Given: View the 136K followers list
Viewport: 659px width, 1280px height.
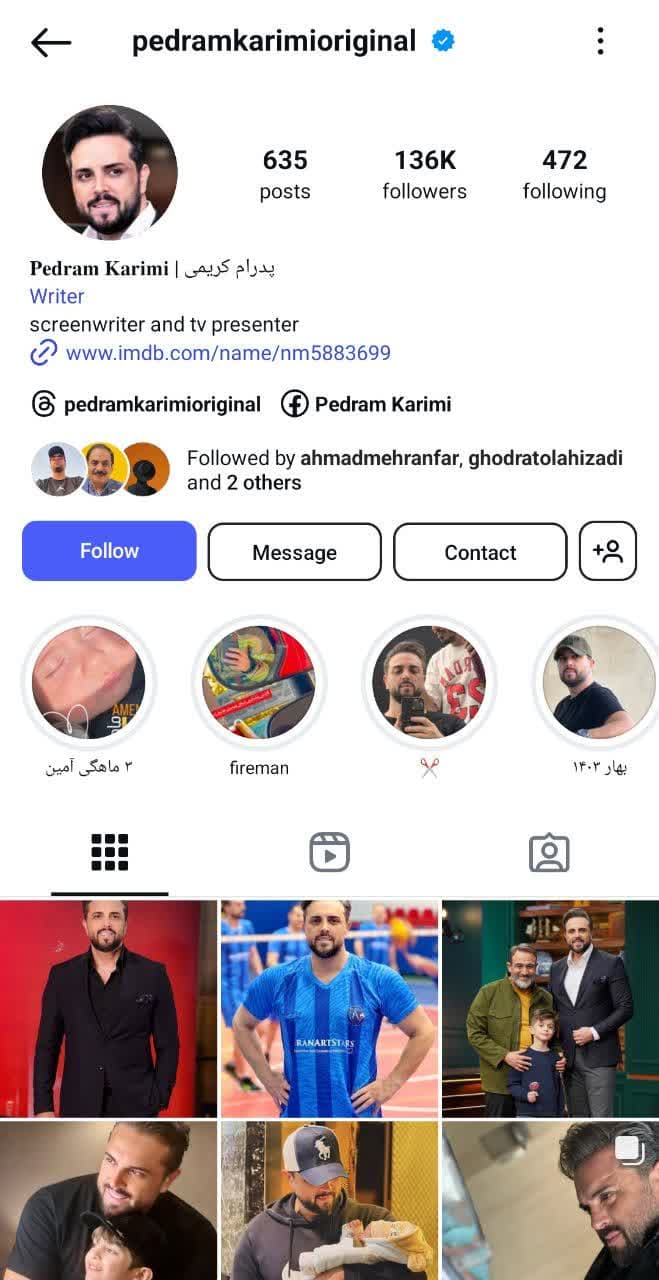Looking at the screenshot, I should pos(424,174).
